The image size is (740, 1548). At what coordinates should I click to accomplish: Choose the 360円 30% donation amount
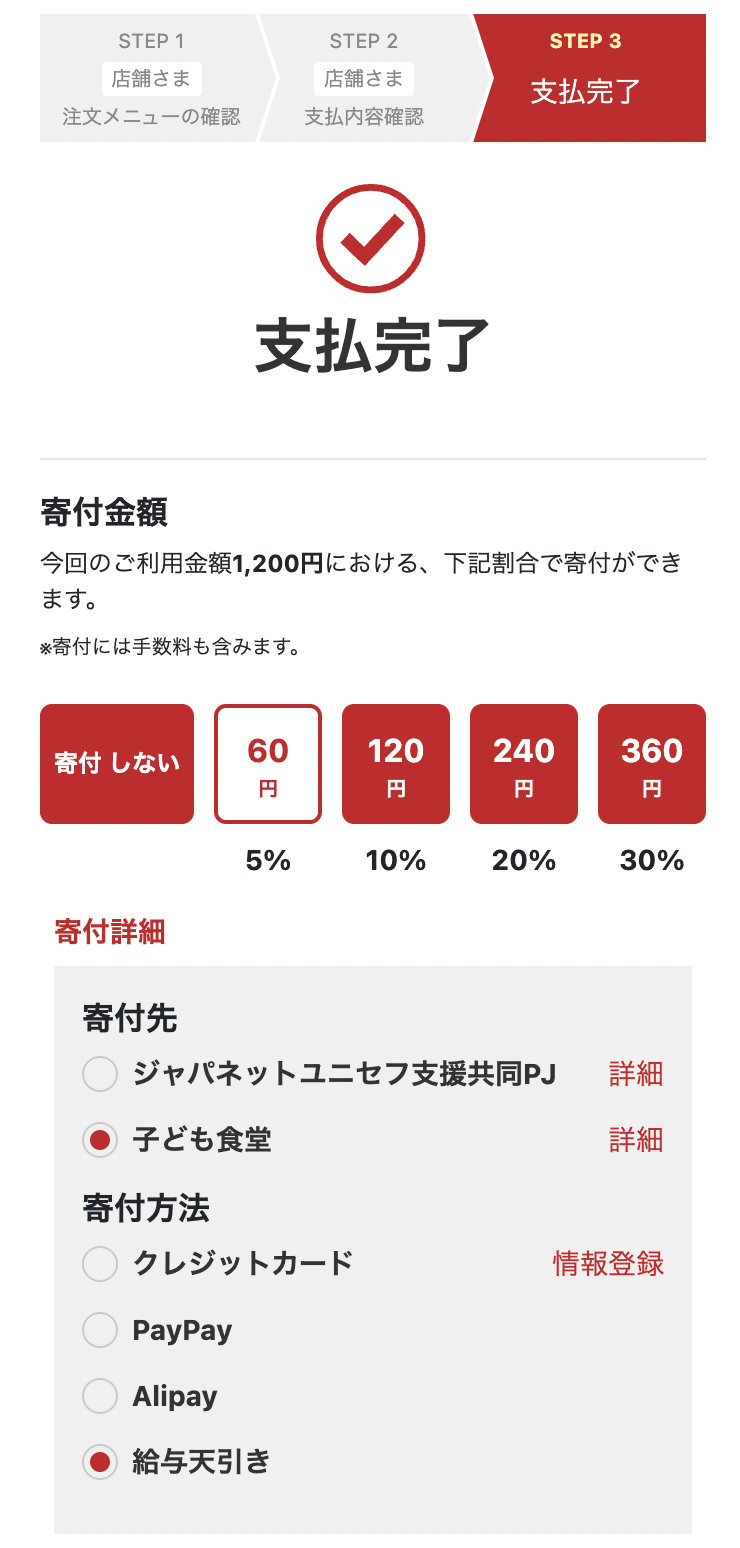(x=652, y=763)
